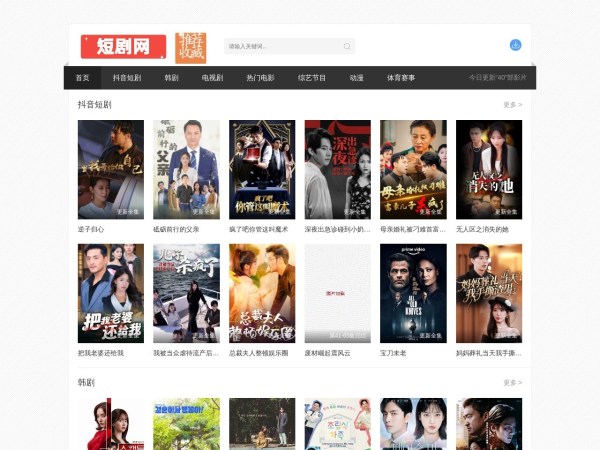Tap 更多 in the 韩剧 section
The width and height of the screenshot is (600, 450).
[x=512, y=382]
